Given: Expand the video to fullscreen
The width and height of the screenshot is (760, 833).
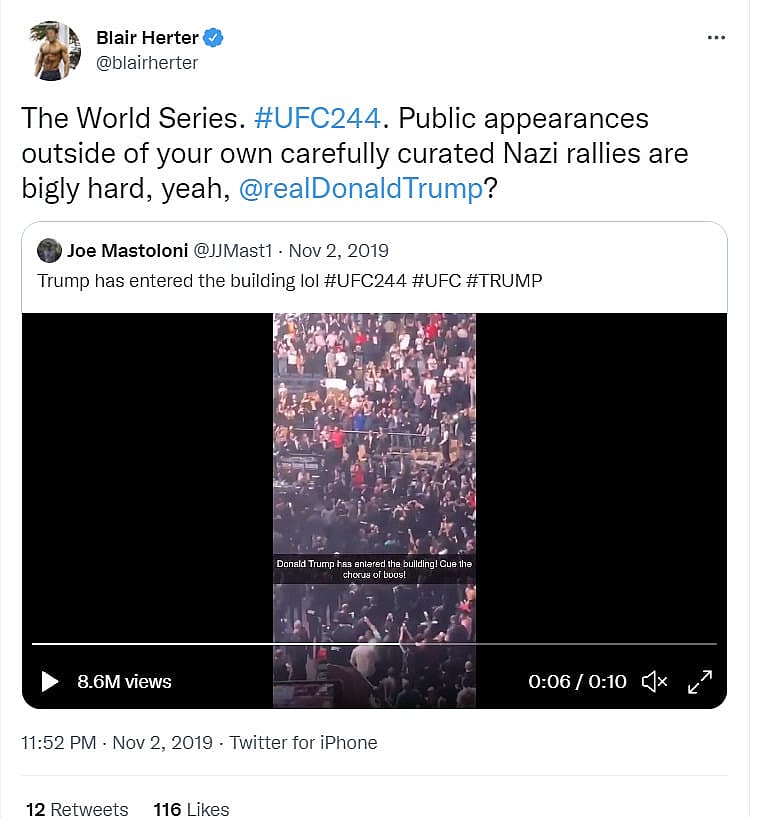Looking at the screenshot, I should tap(700, 682).
